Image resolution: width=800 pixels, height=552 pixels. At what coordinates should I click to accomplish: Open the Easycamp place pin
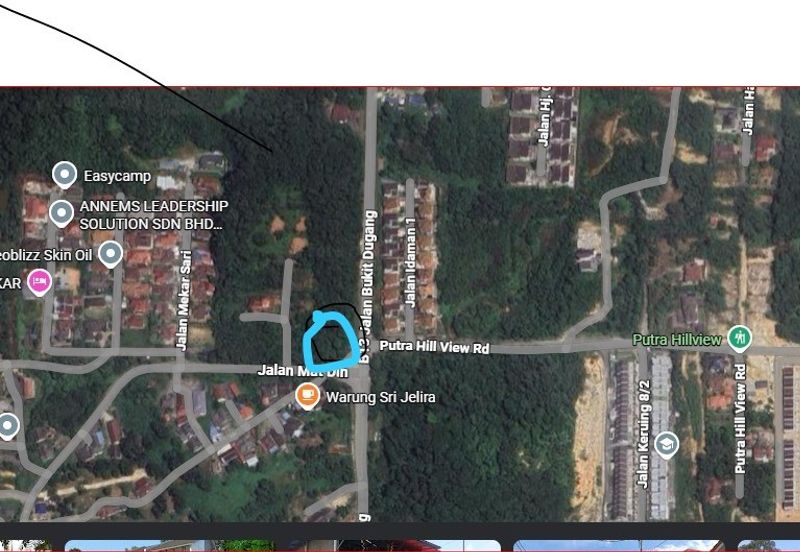point(64,175)
